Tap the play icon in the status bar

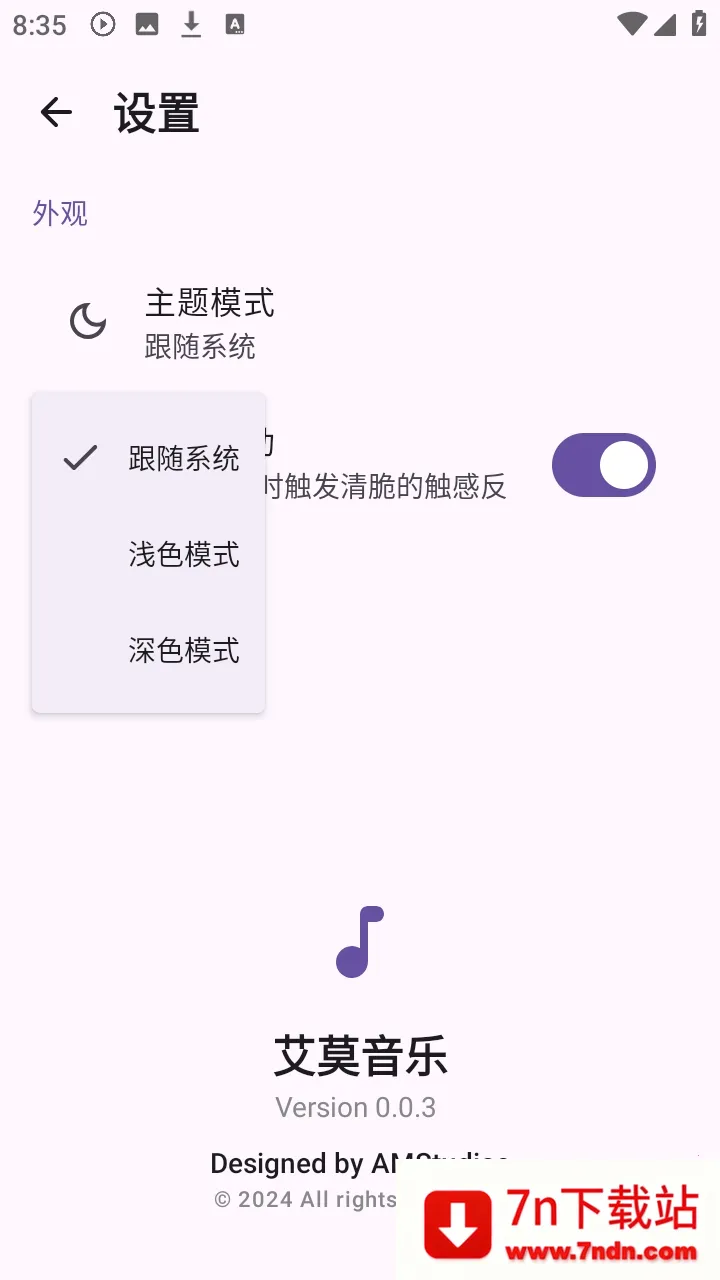[101, 24]
